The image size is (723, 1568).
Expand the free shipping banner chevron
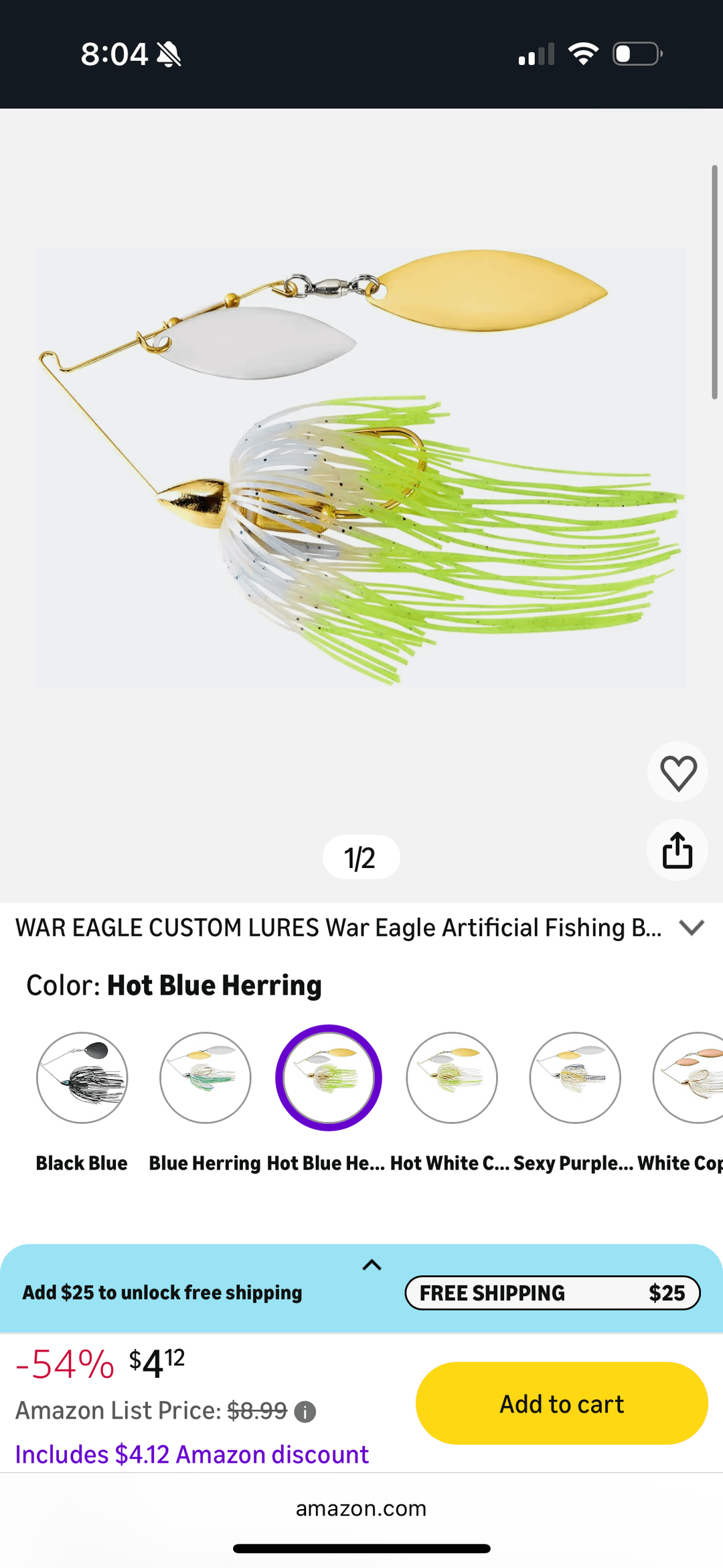click(372, 1265)
